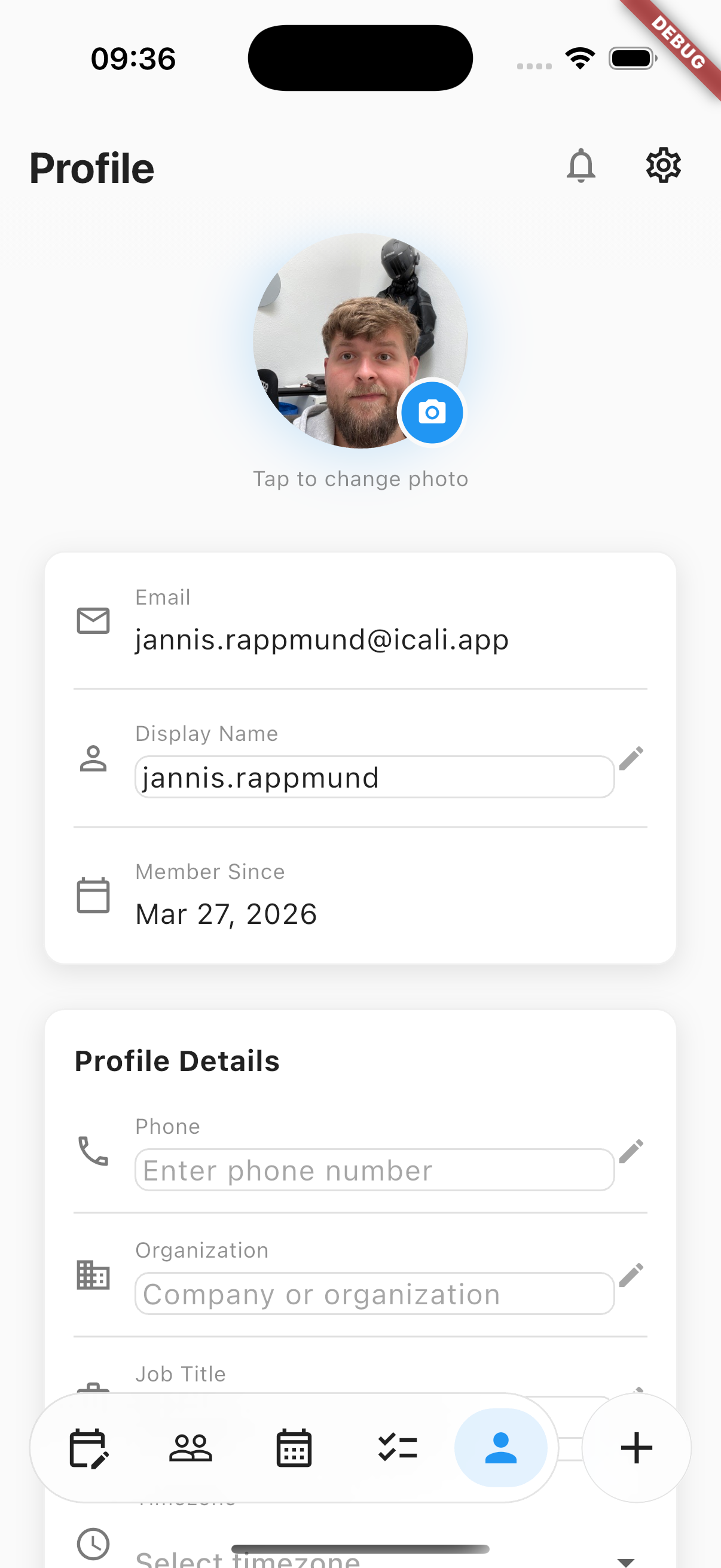The image size is (721, 1568).
Task: Open the month calendar tab
Action: [294, 1447]
